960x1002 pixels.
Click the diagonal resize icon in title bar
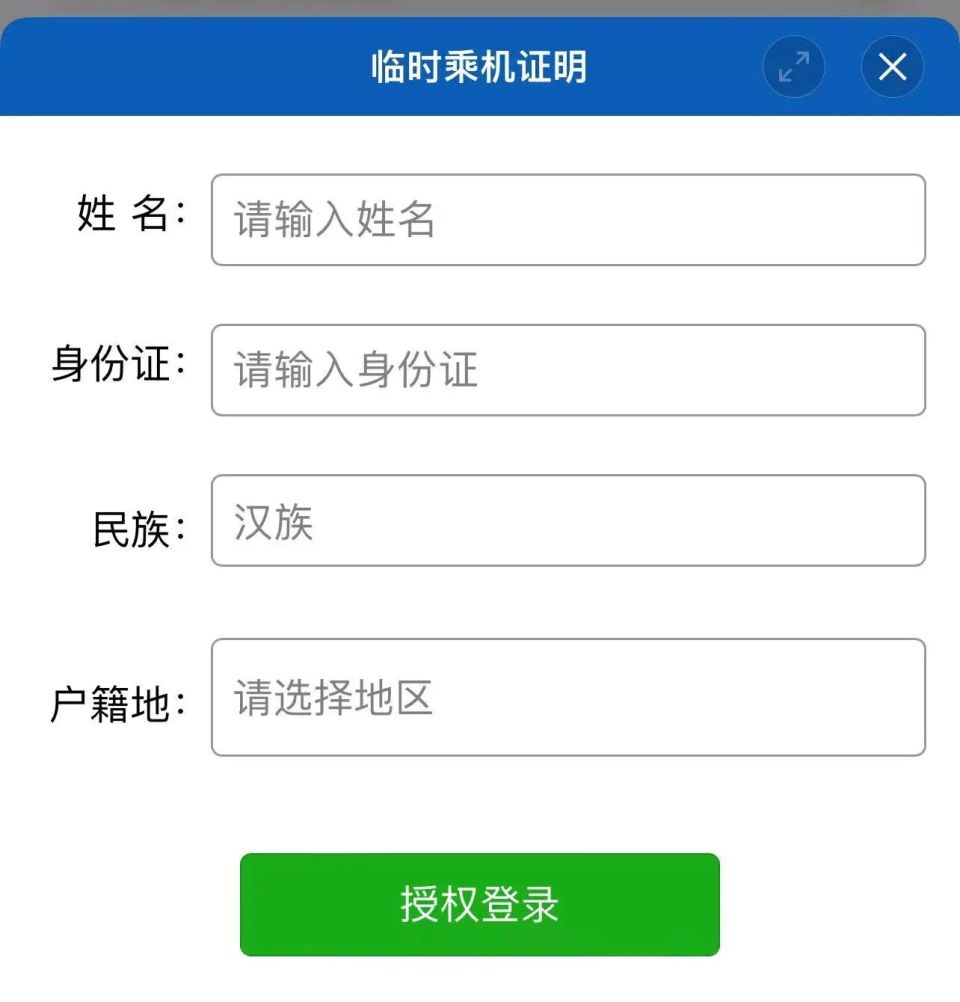793,67
